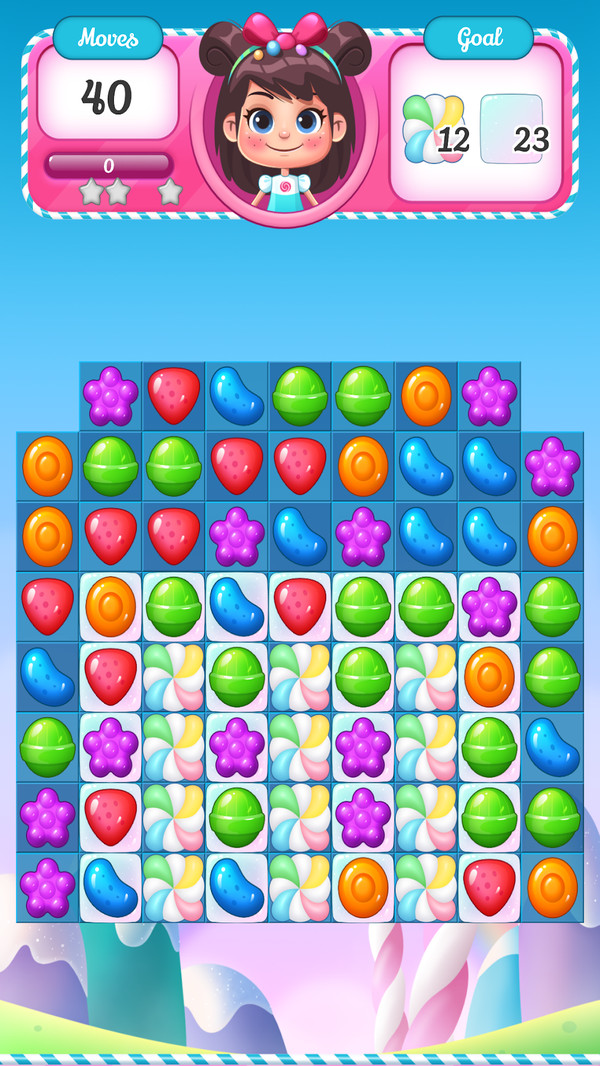600x1066 pixels.
Task: Tap the orange candy in the top row
Action: (427, 396)
